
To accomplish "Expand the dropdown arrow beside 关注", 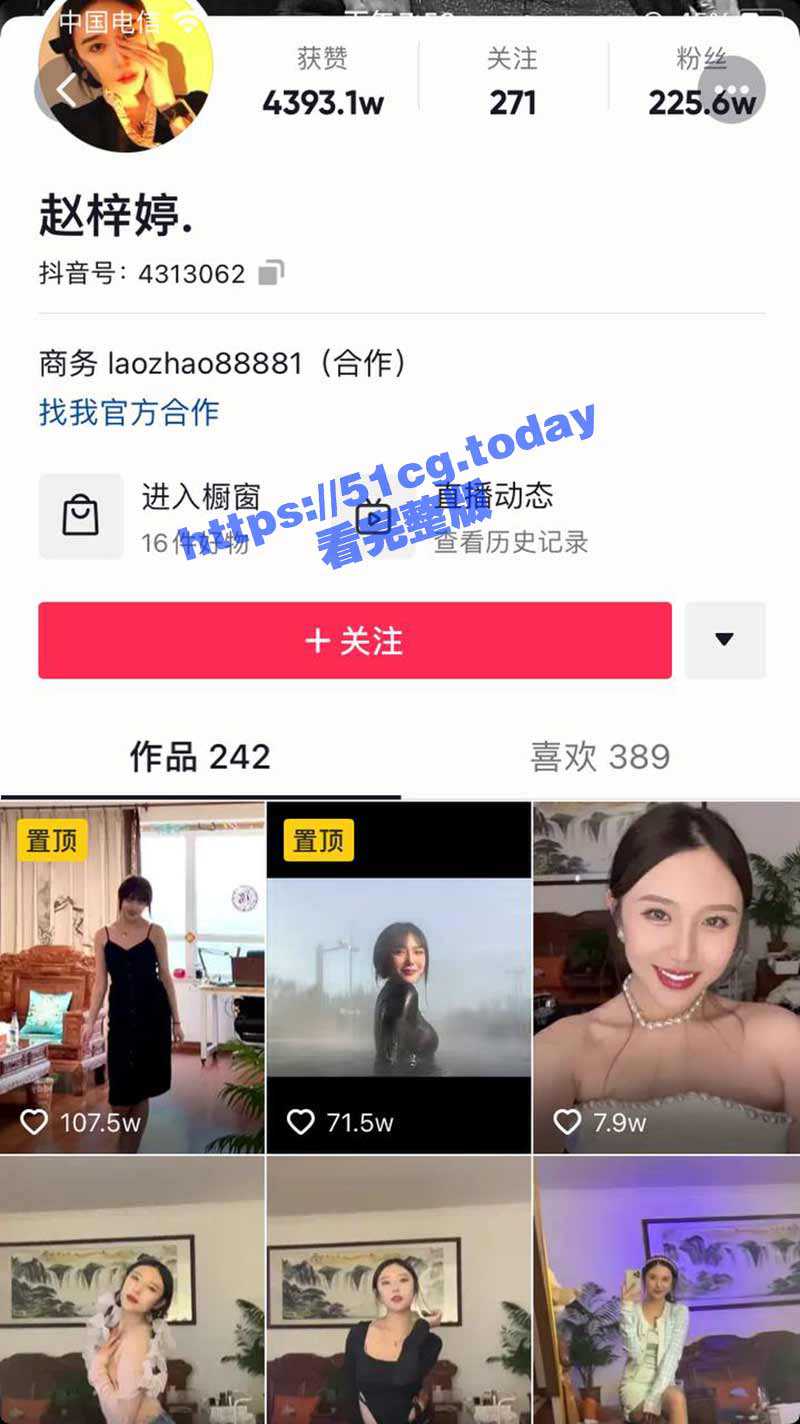I will tap(725, 640).
